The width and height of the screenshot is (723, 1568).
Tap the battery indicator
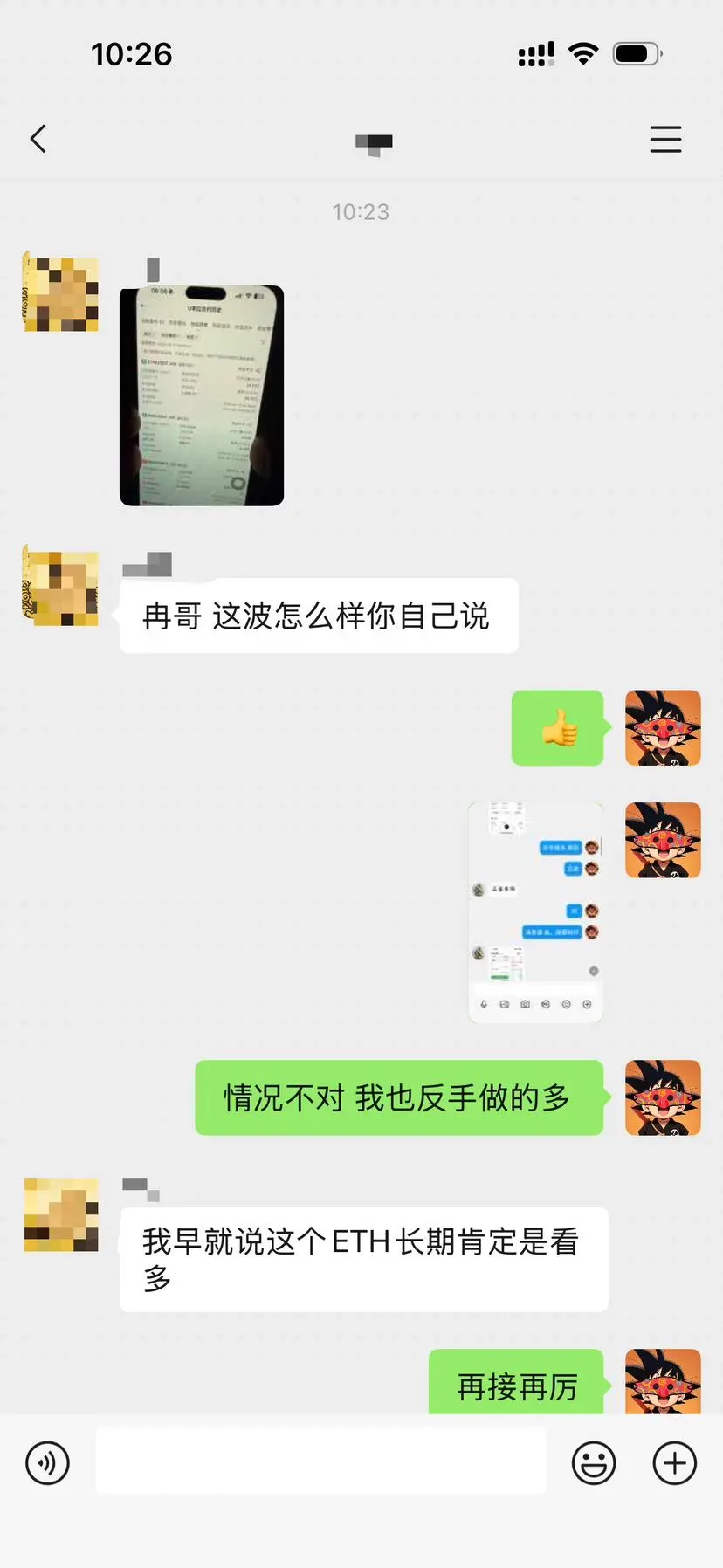pyautogui.click(x=636, y=53)
